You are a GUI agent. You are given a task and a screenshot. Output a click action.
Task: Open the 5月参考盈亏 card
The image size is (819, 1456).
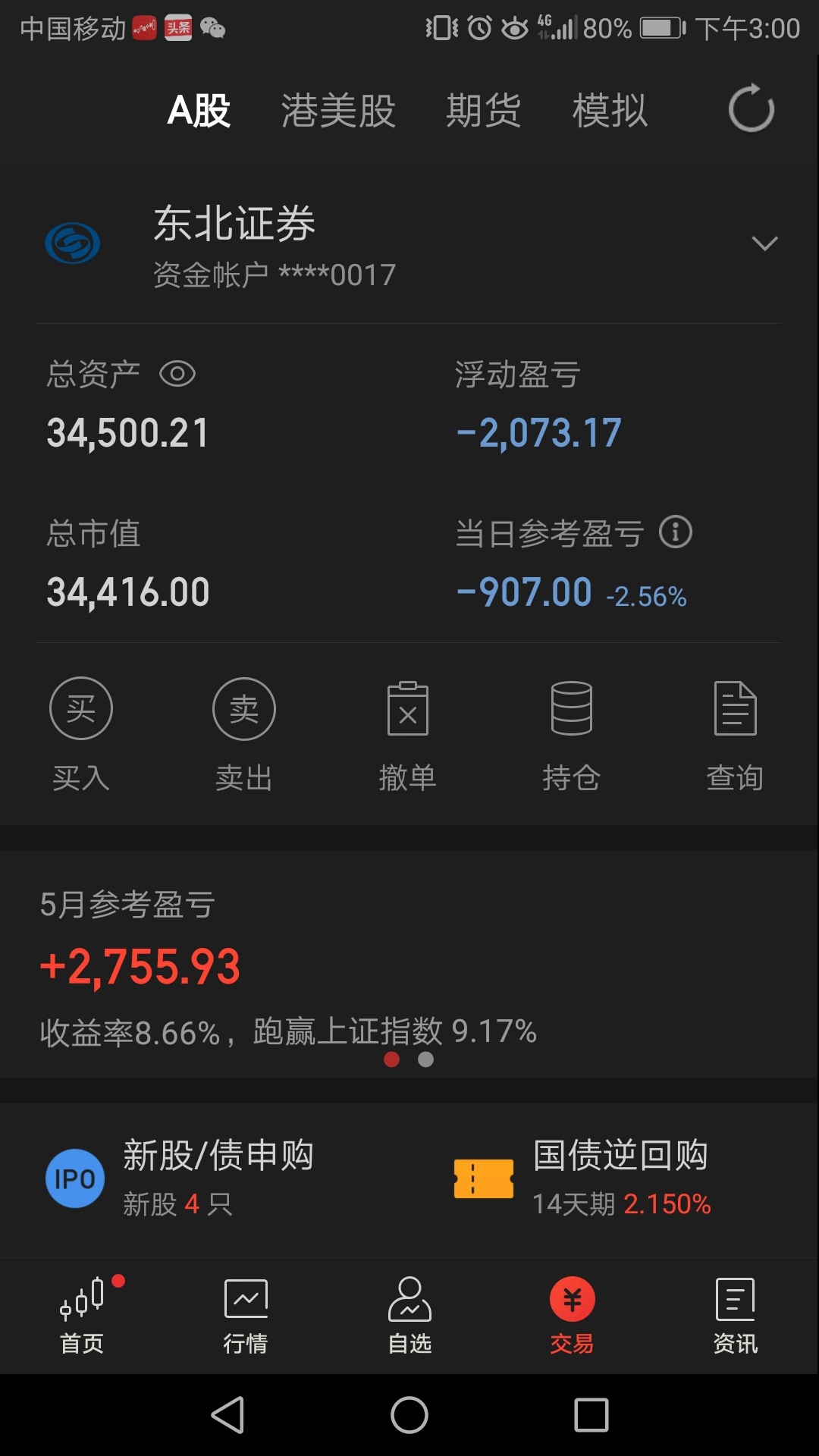409,964
